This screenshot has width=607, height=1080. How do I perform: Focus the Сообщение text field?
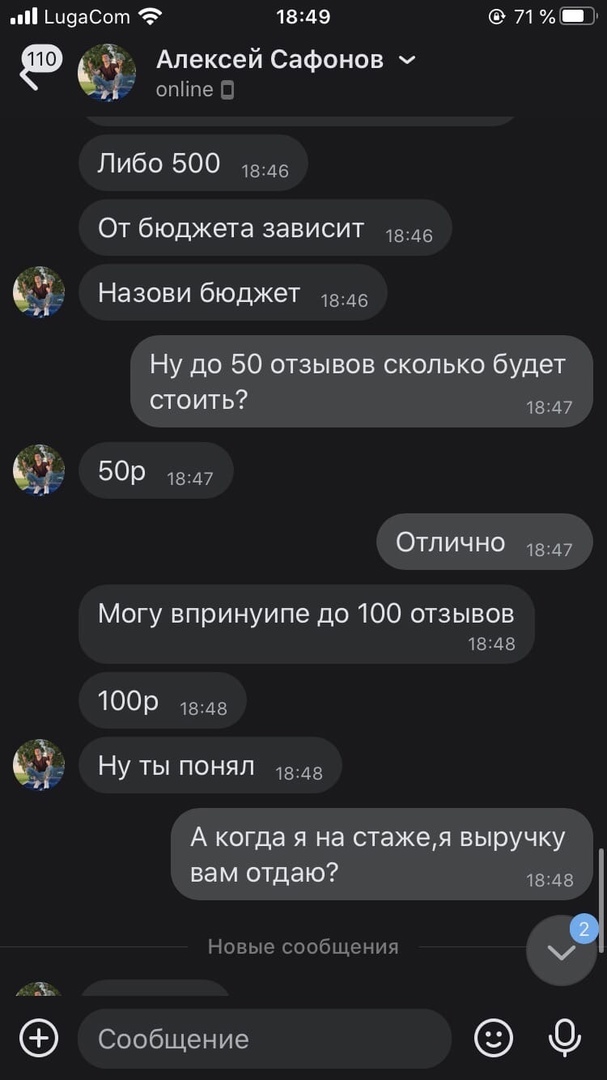tap(264, 1038)
